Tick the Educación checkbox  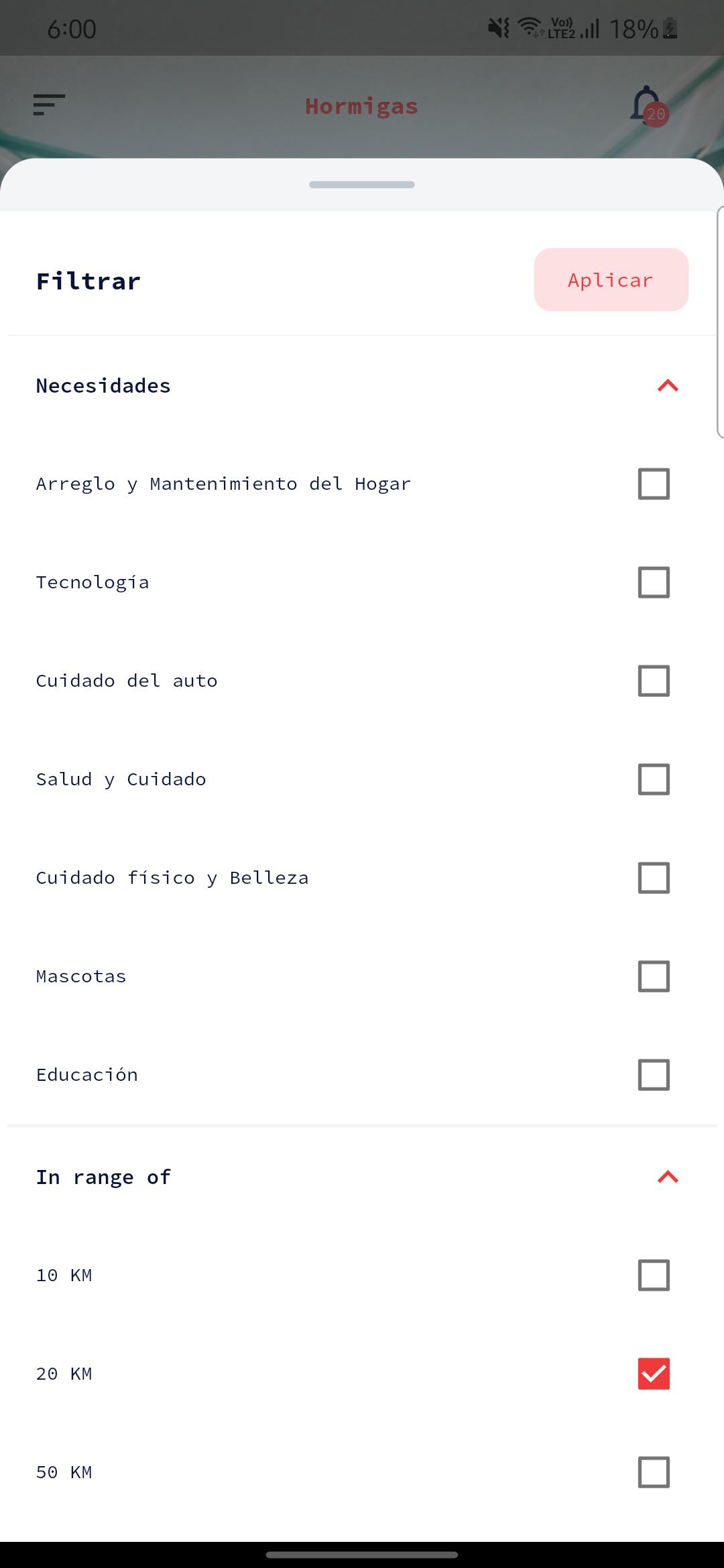click(x=654, y=1075)
